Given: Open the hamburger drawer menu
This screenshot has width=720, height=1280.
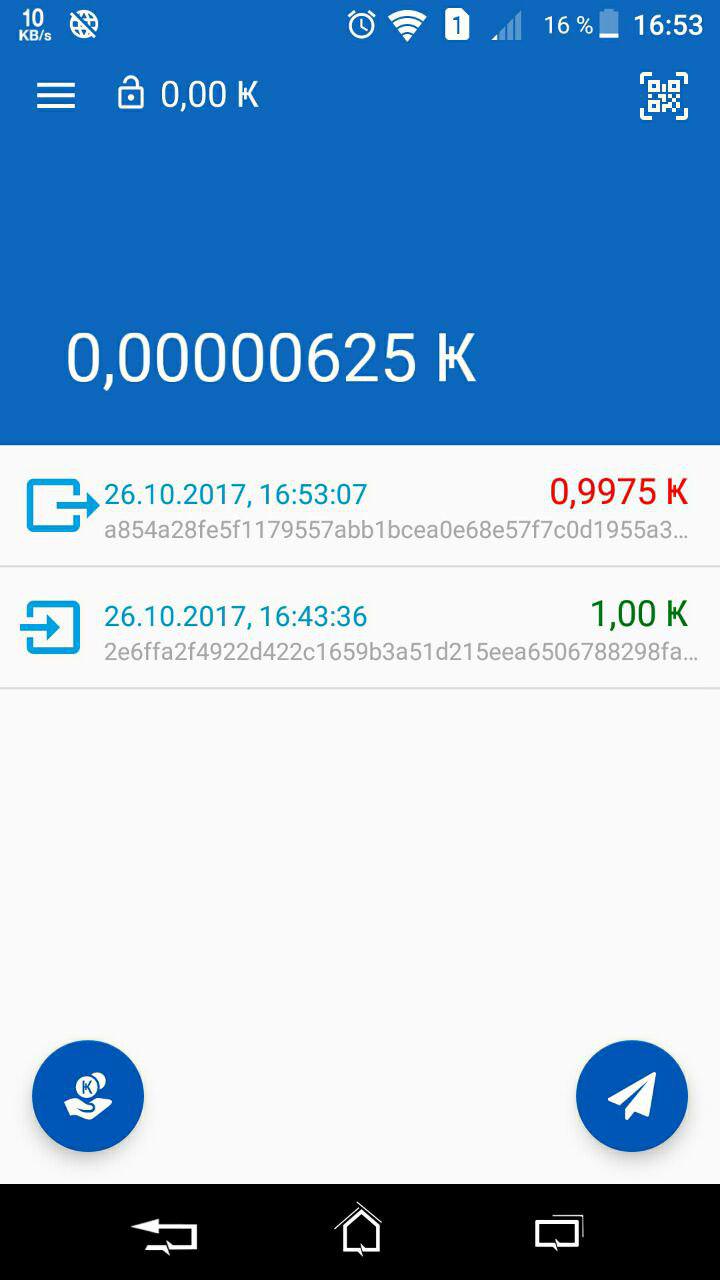Looking at the screenshot, I should [56, 95].
